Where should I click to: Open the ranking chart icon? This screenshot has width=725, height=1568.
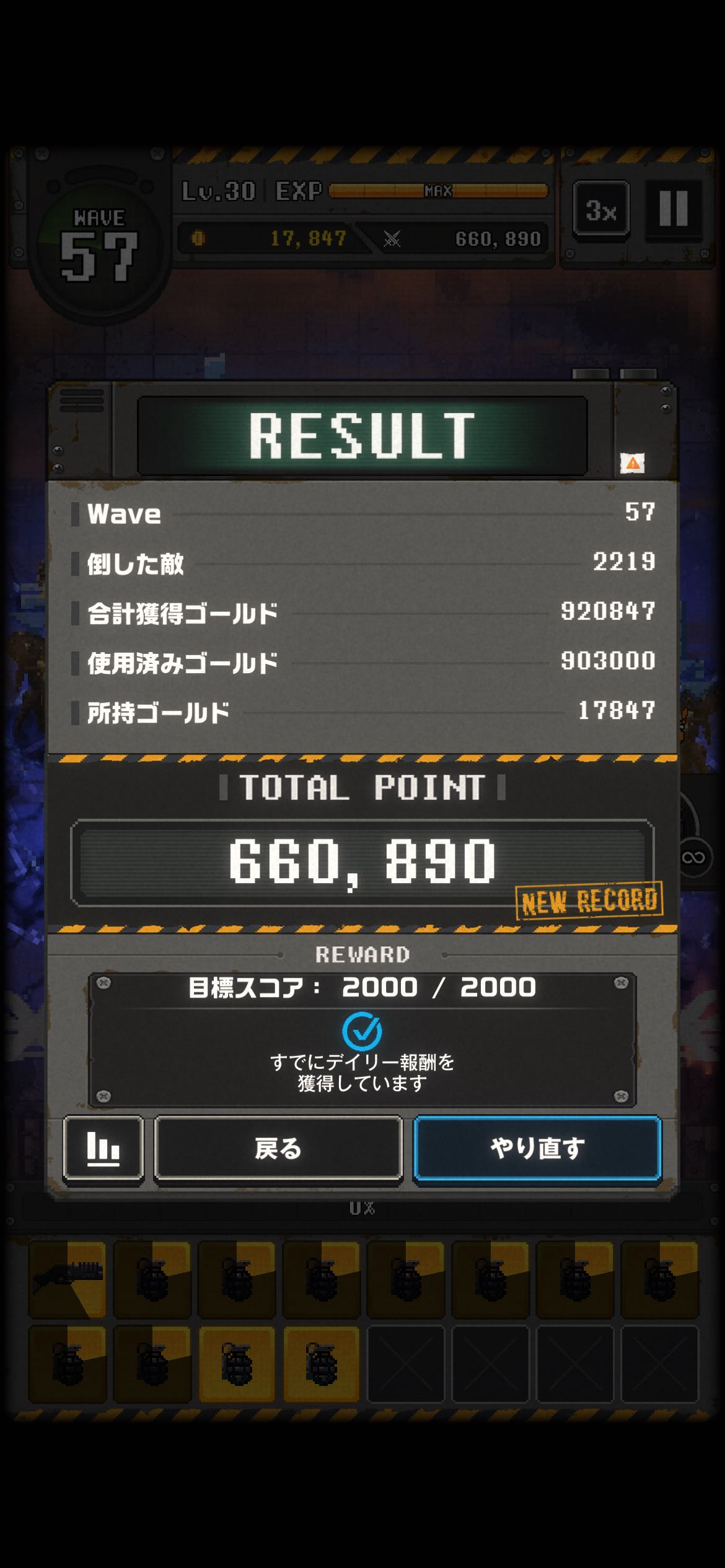[x=103, y=1149]
